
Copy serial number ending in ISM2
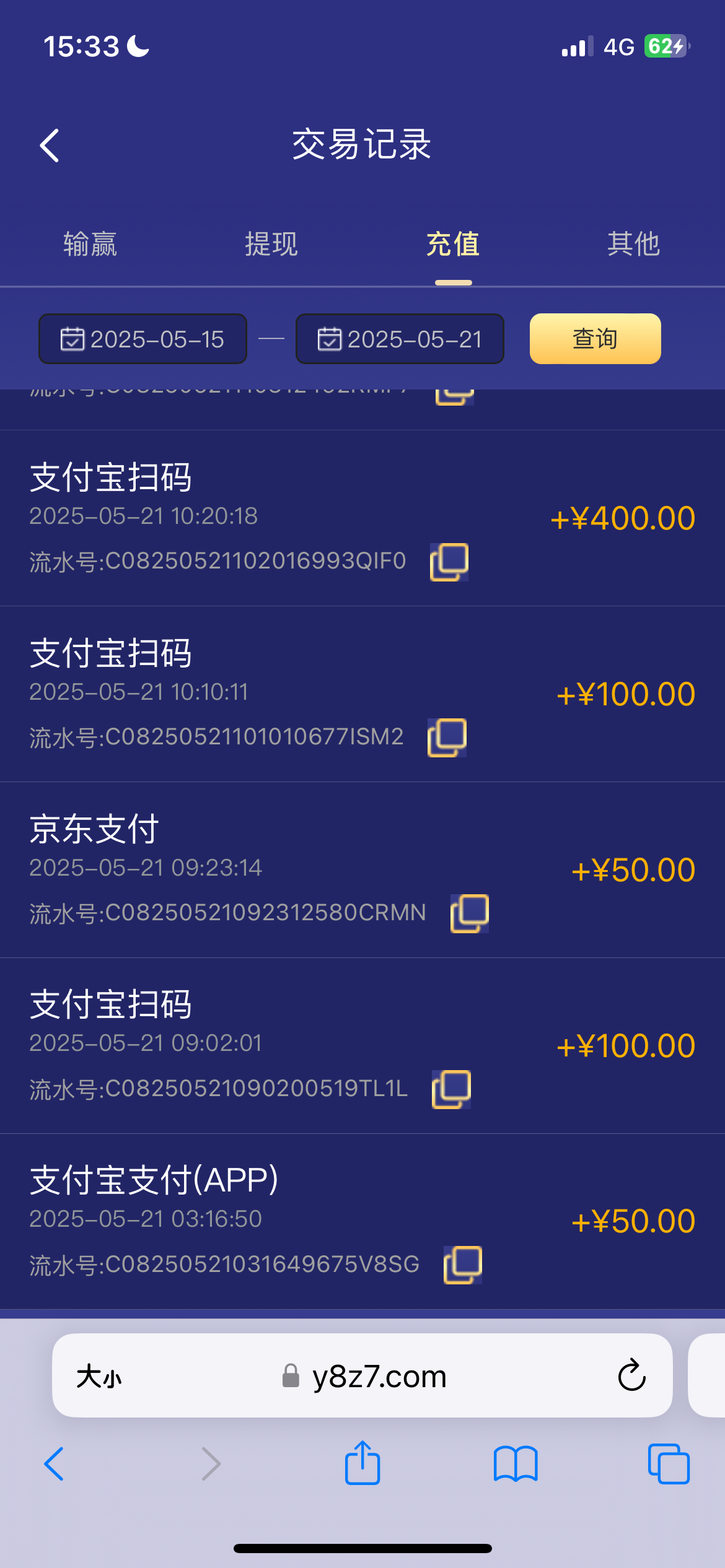point(447,738)
